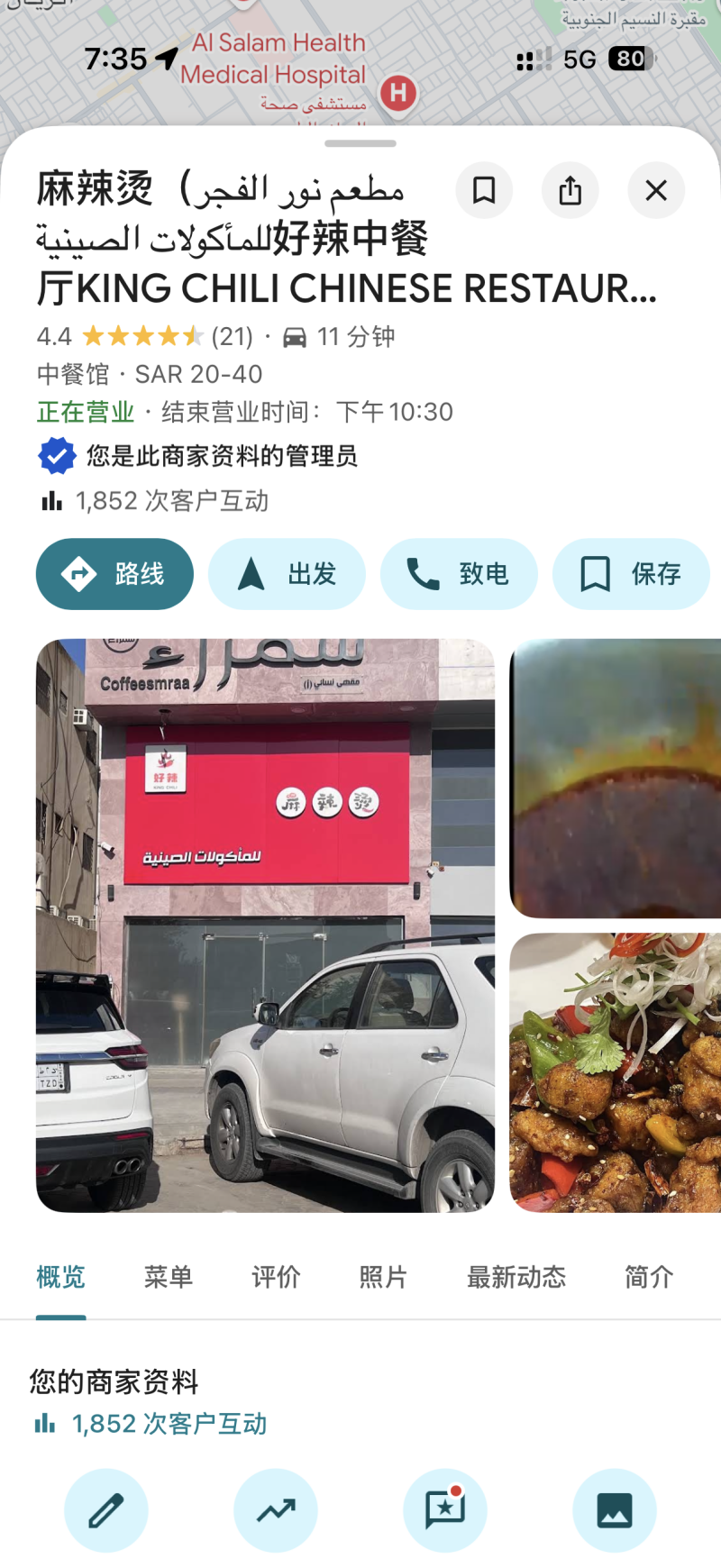Go to the 照片 tab

point(383,1277)
